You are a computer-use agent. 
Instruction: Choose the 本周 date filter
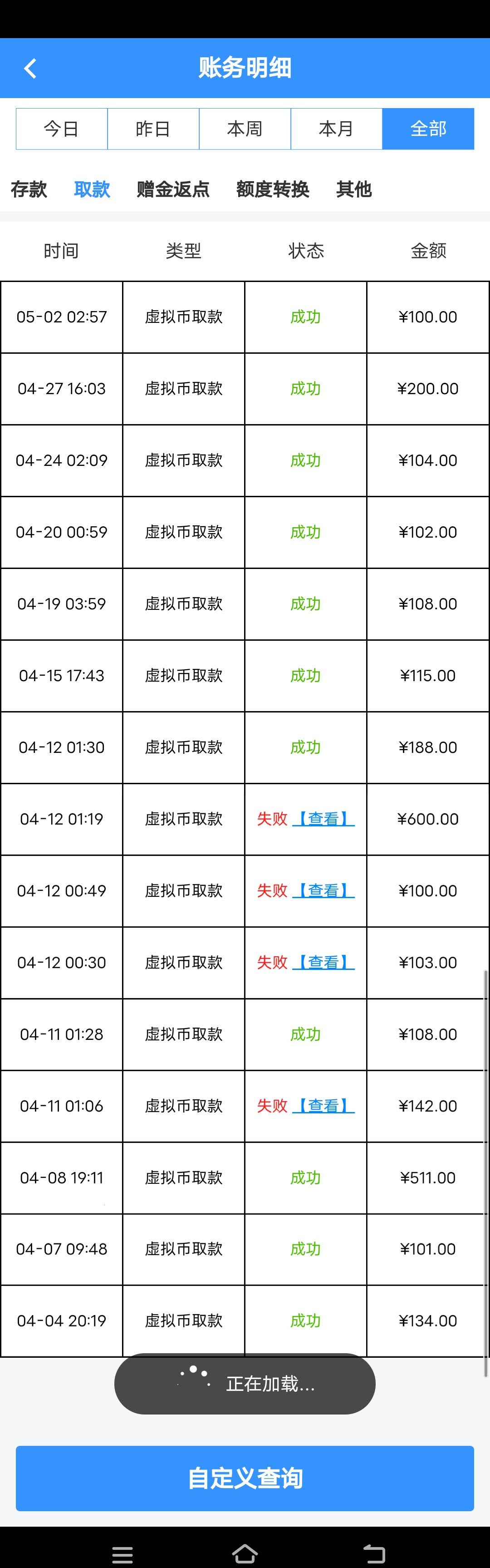(245, 129)
